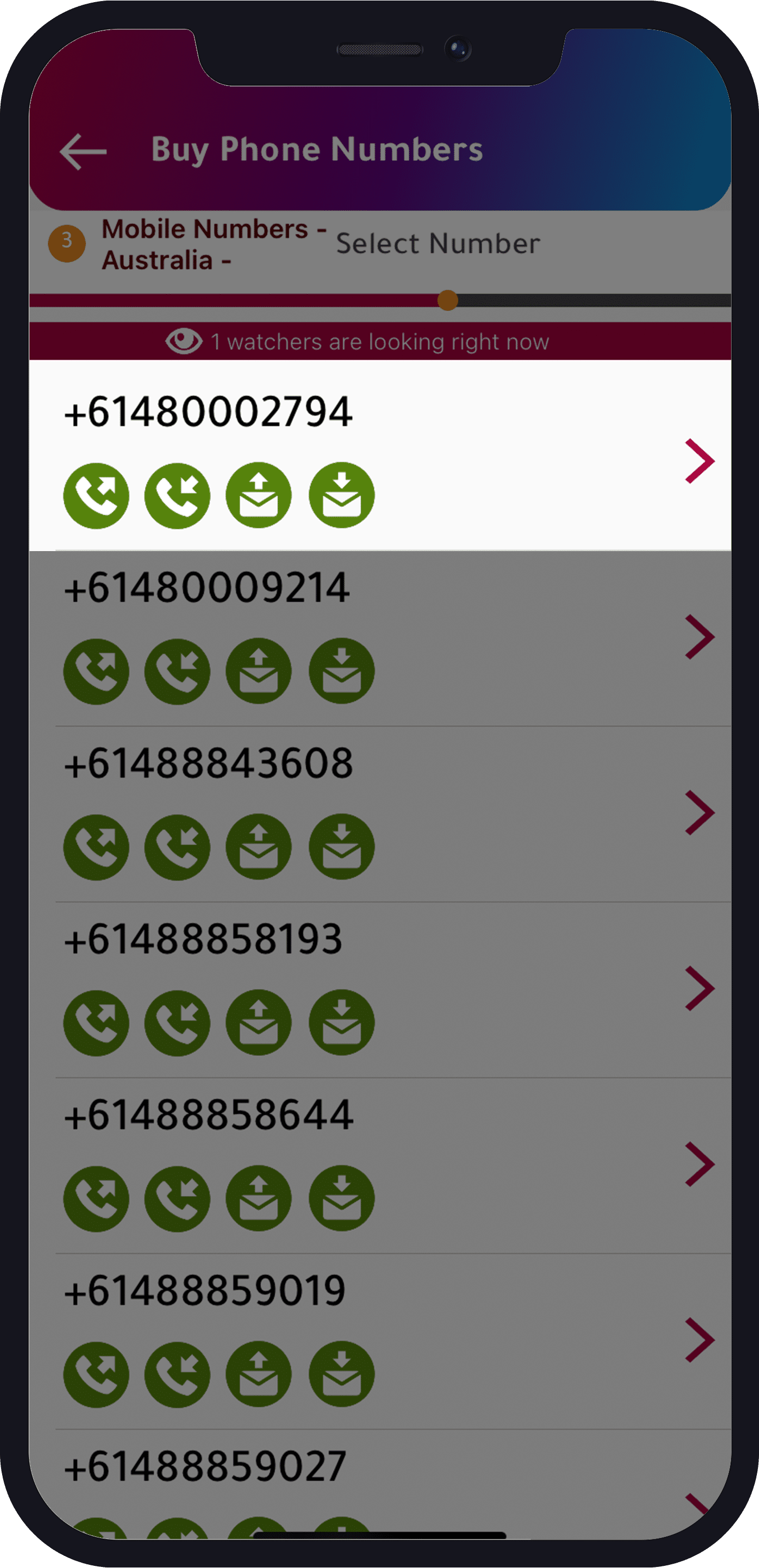
Task: Expand details for number +61480002794
Action: click(699, 463)
